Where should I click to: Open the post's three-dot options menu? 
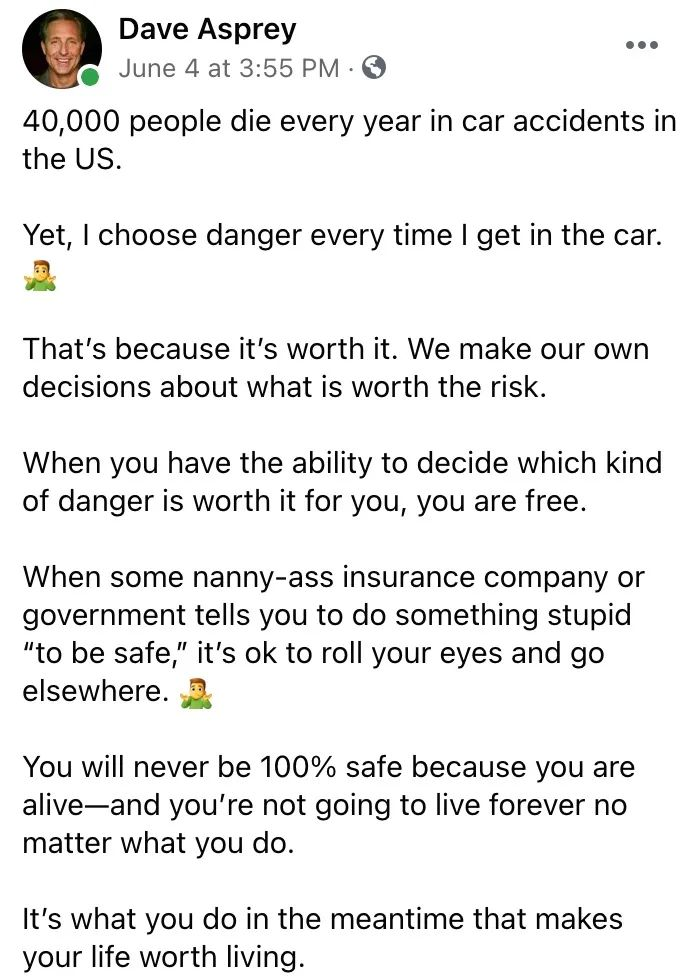click(x=641, y=45)
